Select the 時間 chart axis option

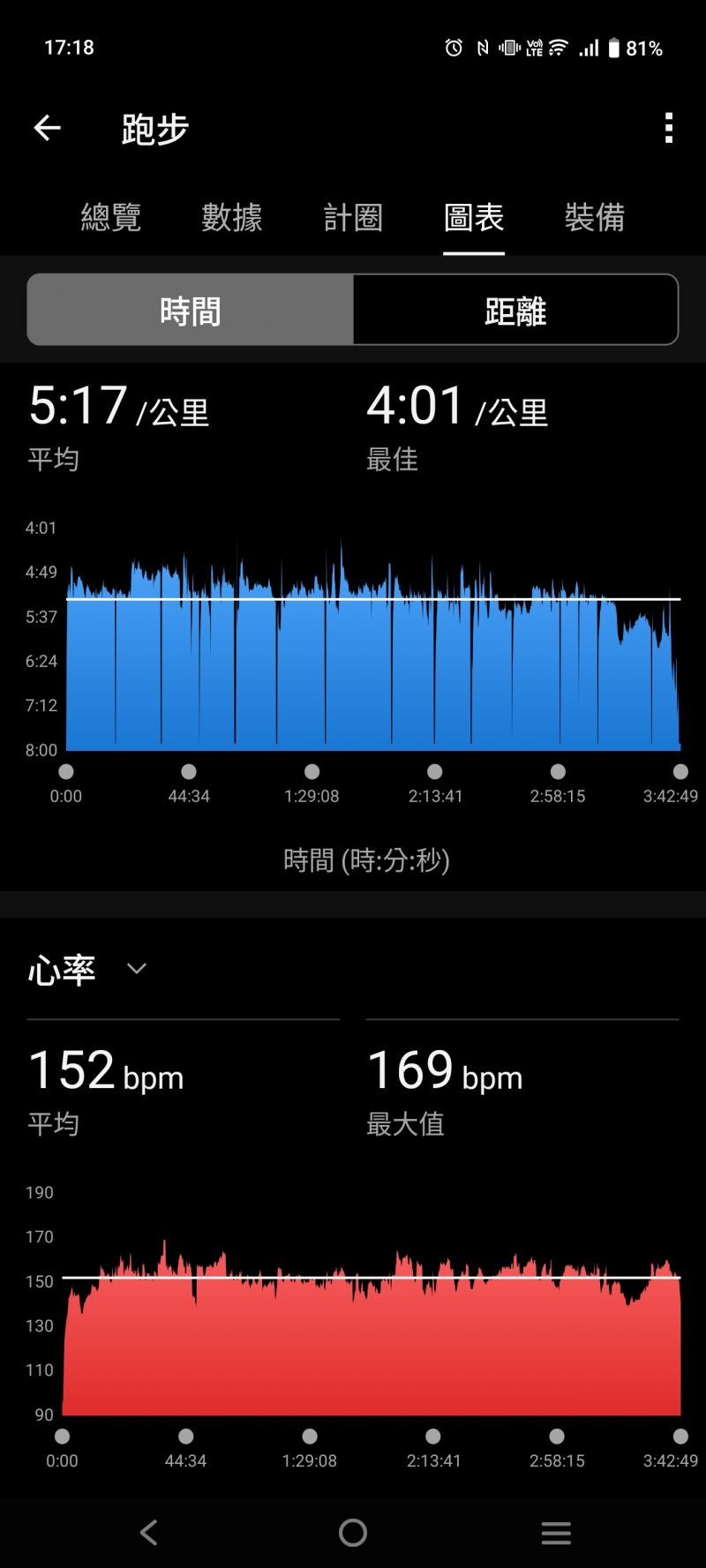[x=191, y=310]
